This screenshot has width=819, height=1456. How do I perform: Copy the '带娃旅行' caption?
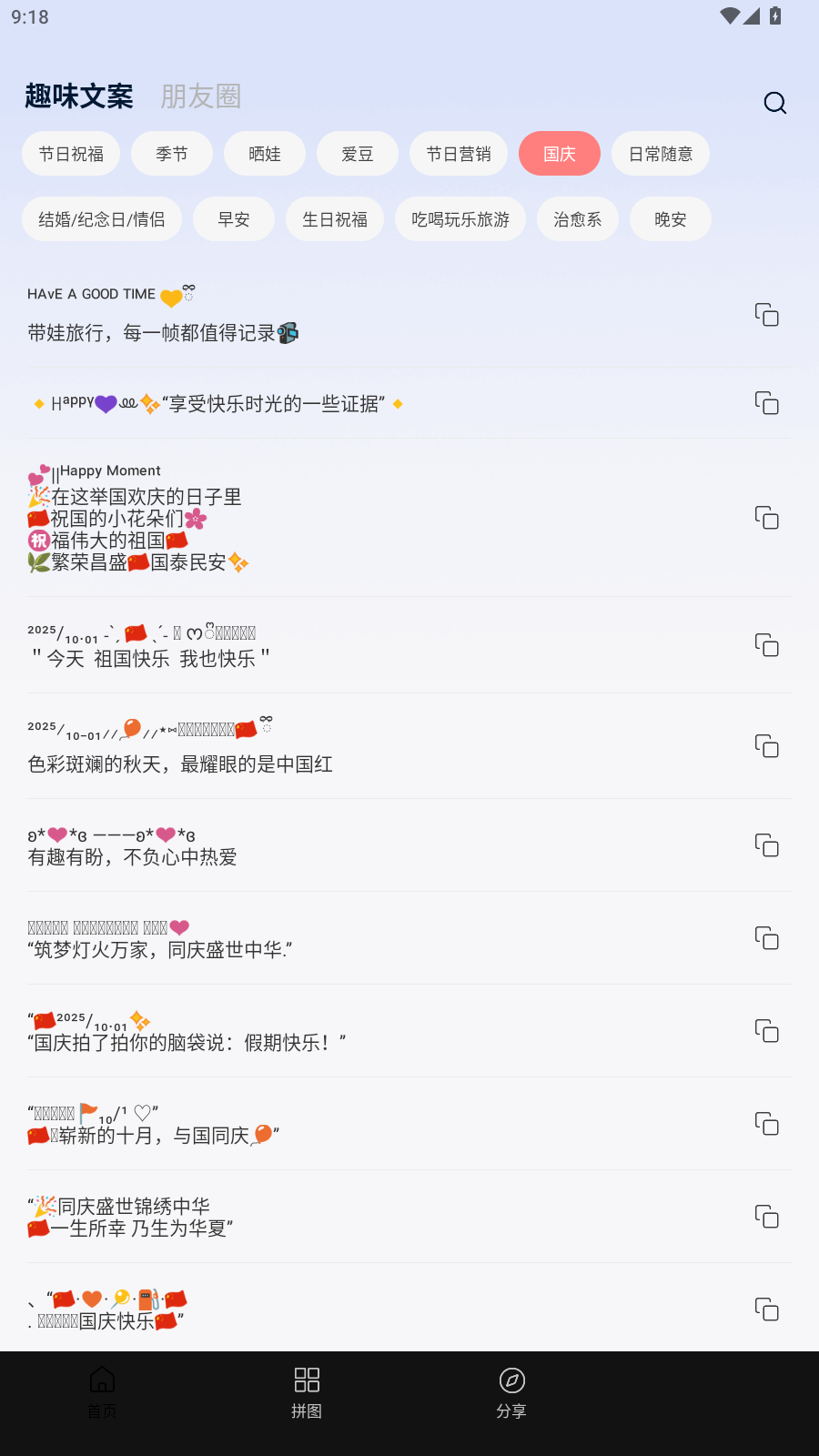(767, 315)
